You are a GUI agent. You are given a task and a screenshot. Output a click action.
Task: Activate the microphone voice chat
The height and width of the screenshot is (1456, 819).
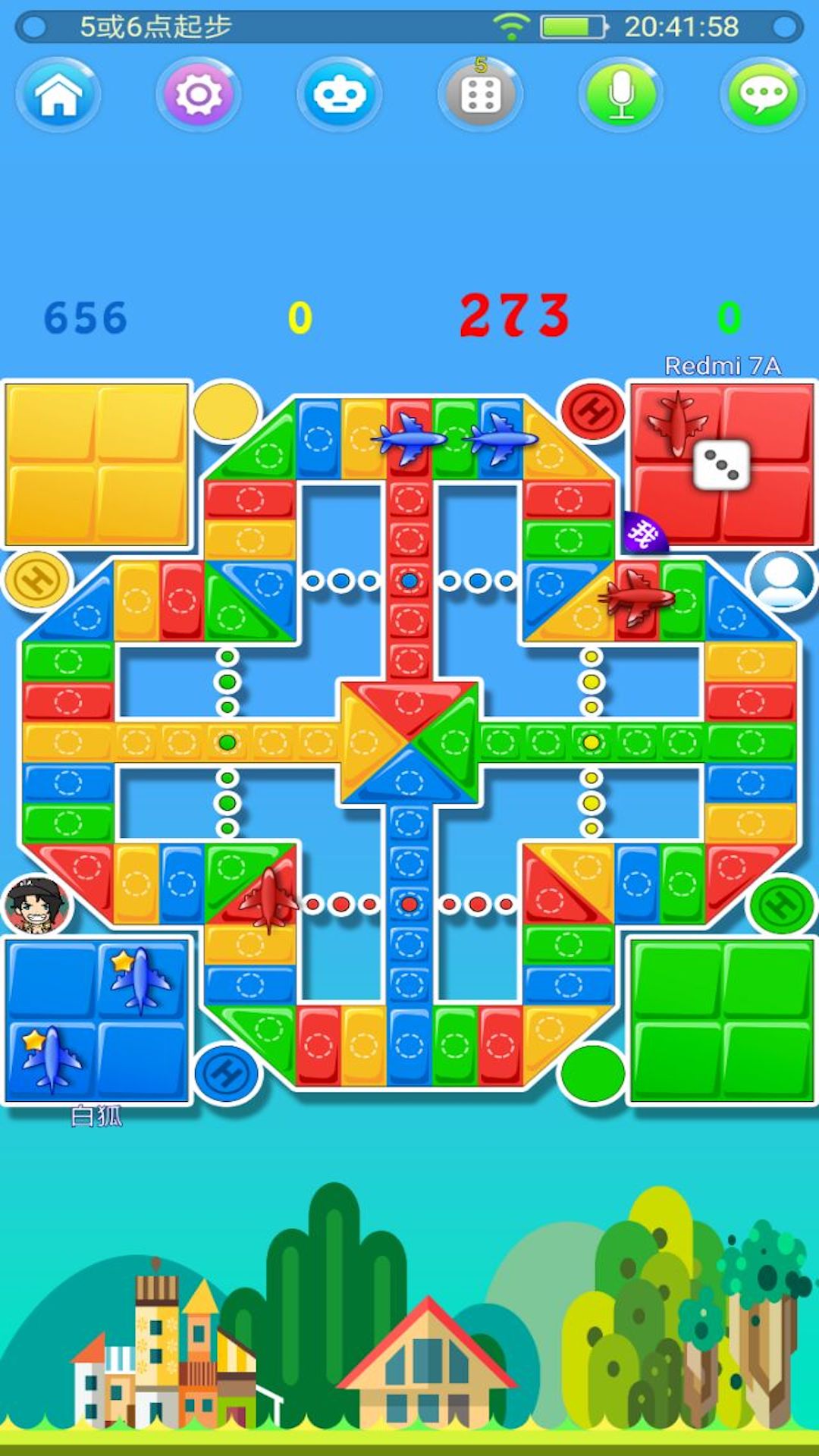coord(621,96)
